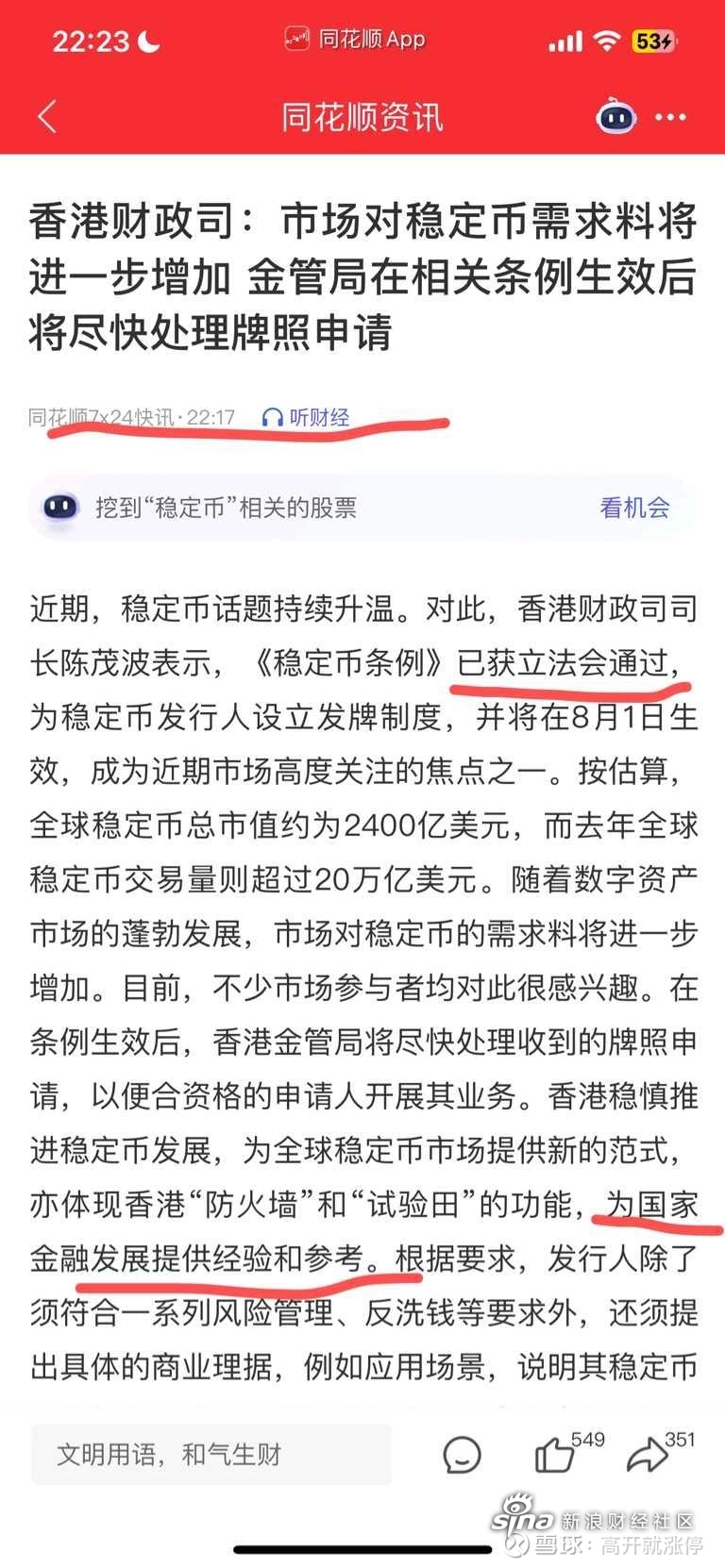Listen to article via 听财经
Image resolution: width=725 pixels, height=1568 pixels.
(306, 417)
